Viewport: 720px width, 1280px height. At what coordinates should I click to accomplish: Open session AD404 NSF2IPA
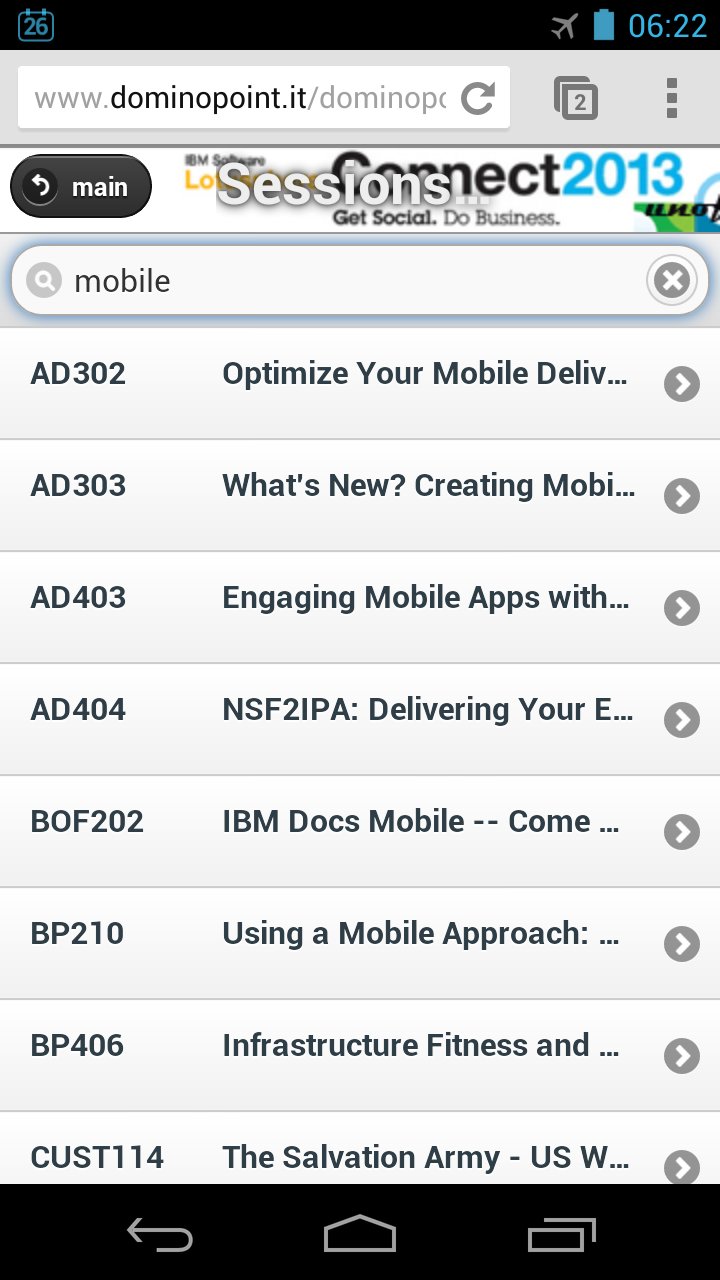coord(360,719)
